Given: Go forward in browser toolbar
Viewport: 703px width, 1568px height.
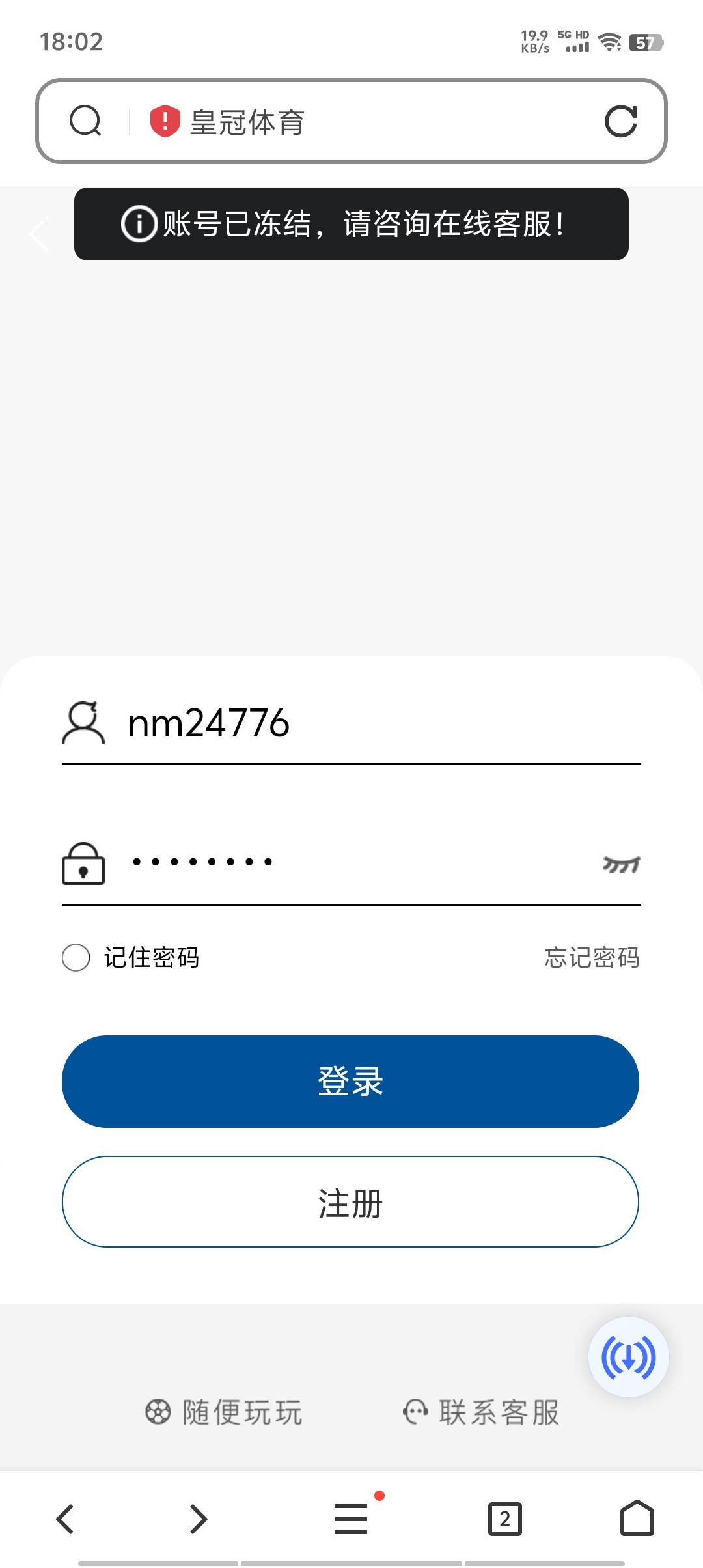Looking at the screenshot, I should [x=198, y=1519].
